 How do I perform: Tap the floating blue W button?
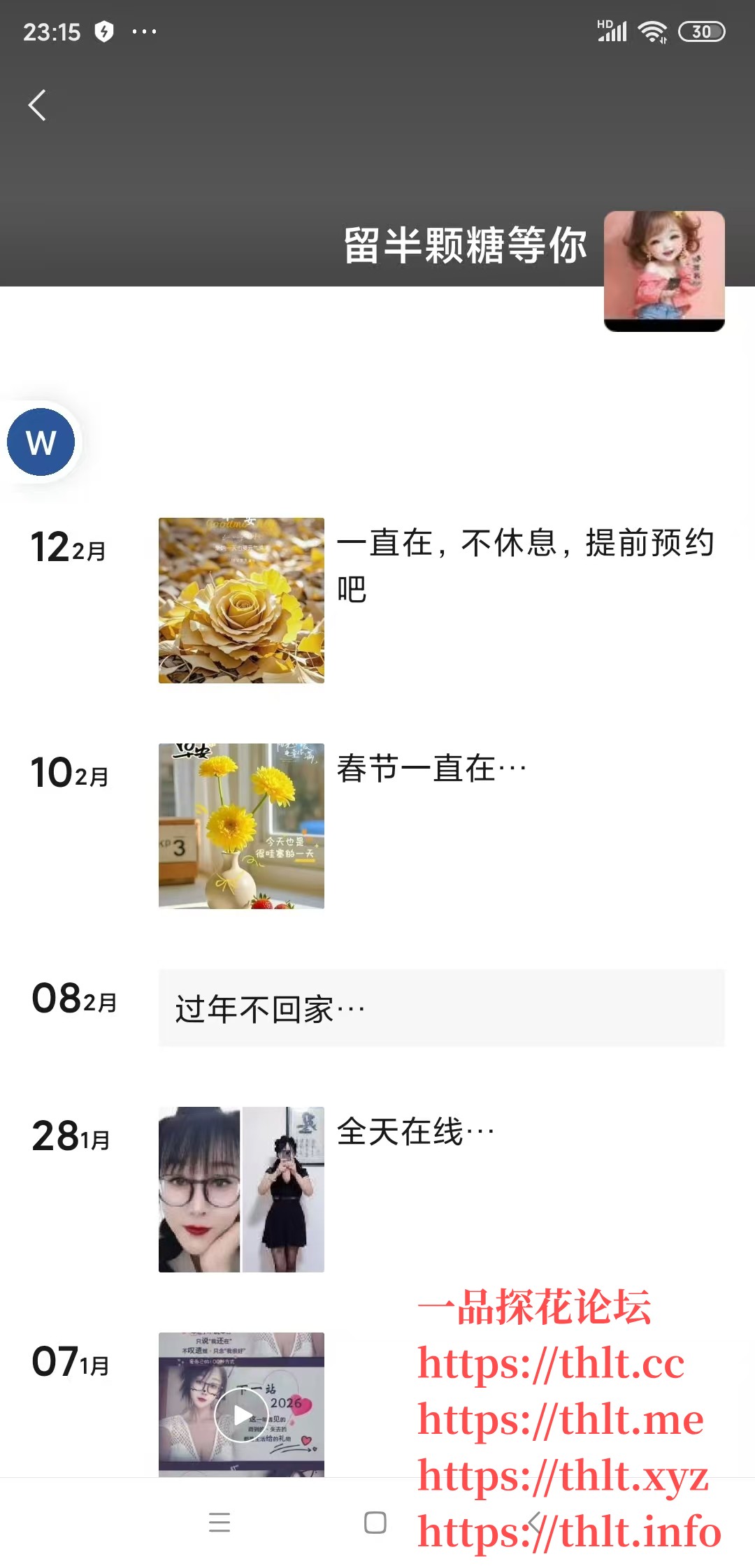(x=41, y=442)
